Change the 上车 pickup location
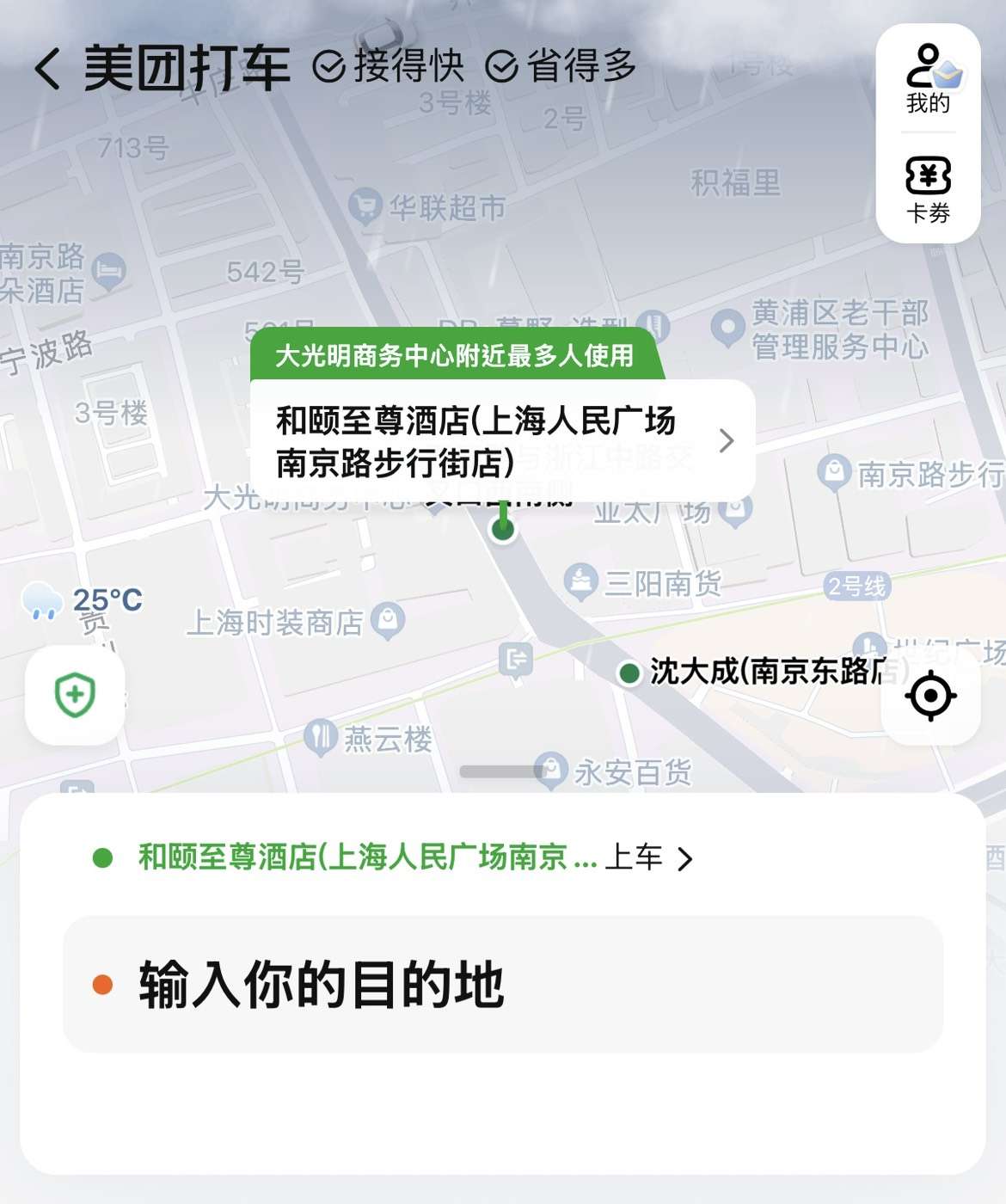 tap(391, 857)
